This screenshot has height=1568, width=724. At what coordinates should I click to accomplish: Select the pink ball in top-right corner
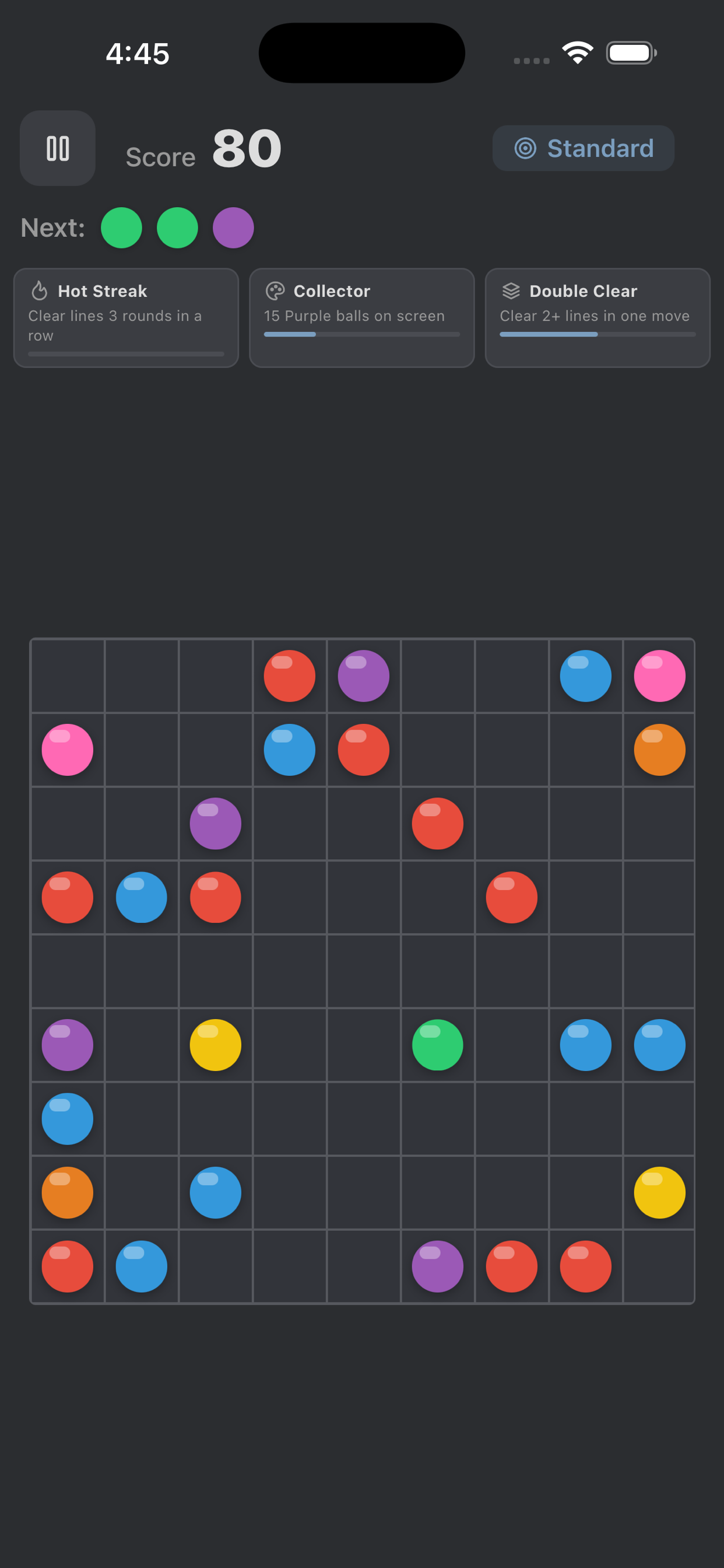tap(659, 675)
